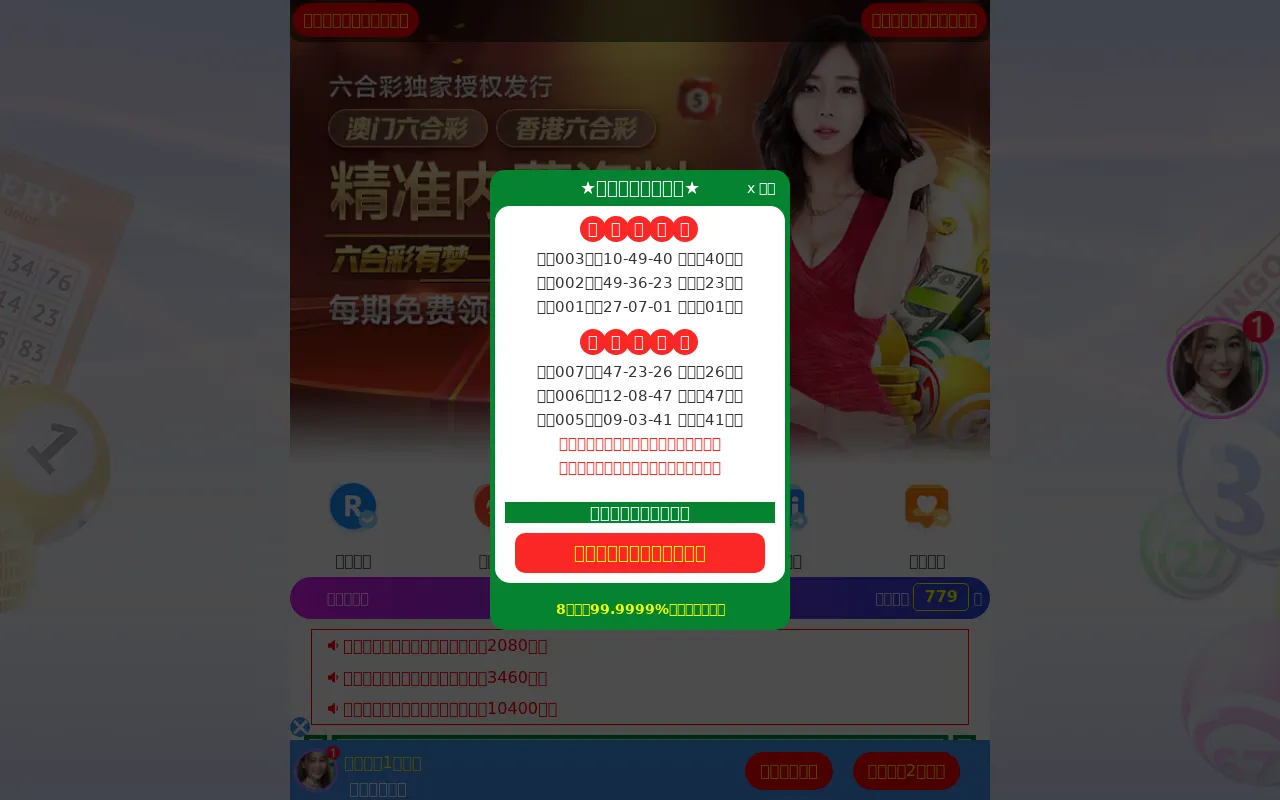Tap the red pill button at top-right
1280x800 pixels.
coord(923,20)
